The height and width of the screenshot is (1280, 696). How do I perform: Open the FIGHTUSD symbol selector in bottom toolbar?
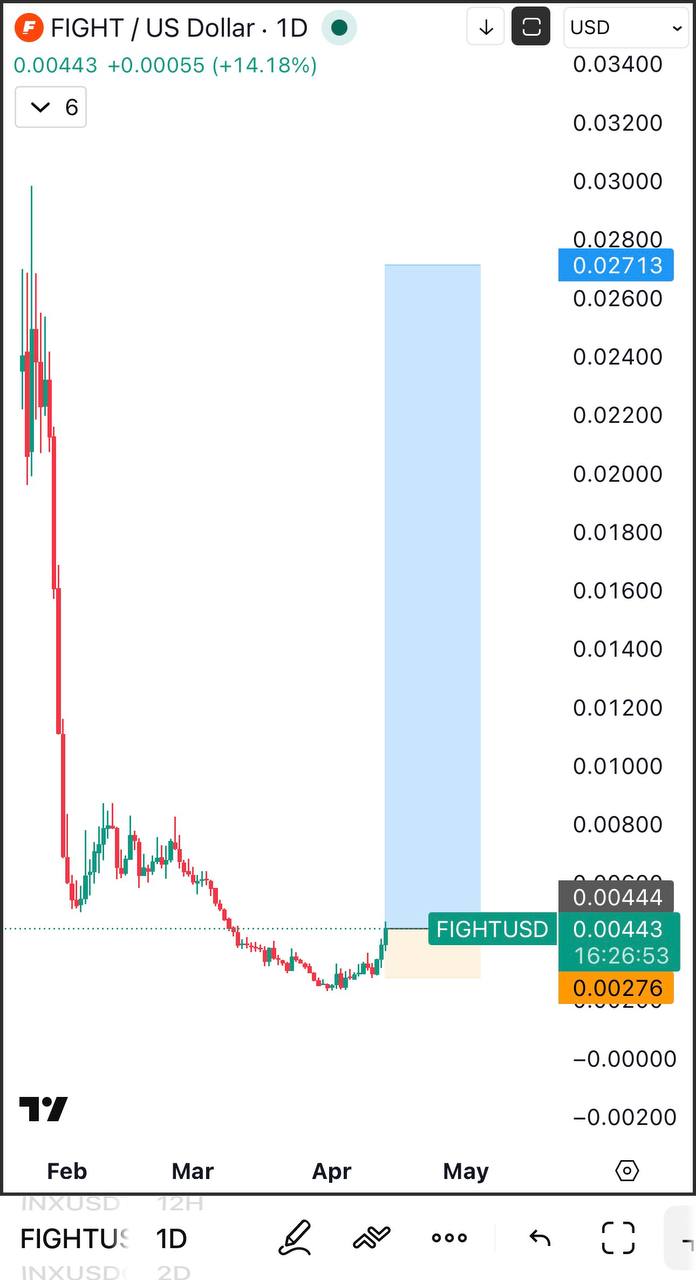tap(74, 1239)
